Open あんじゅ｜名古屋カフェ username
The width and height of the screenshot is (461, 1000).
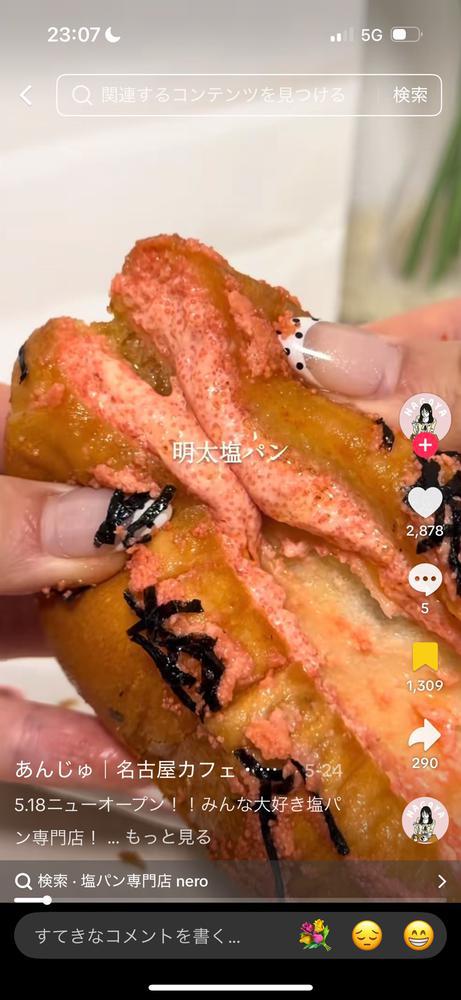click(x=149, y=770)
